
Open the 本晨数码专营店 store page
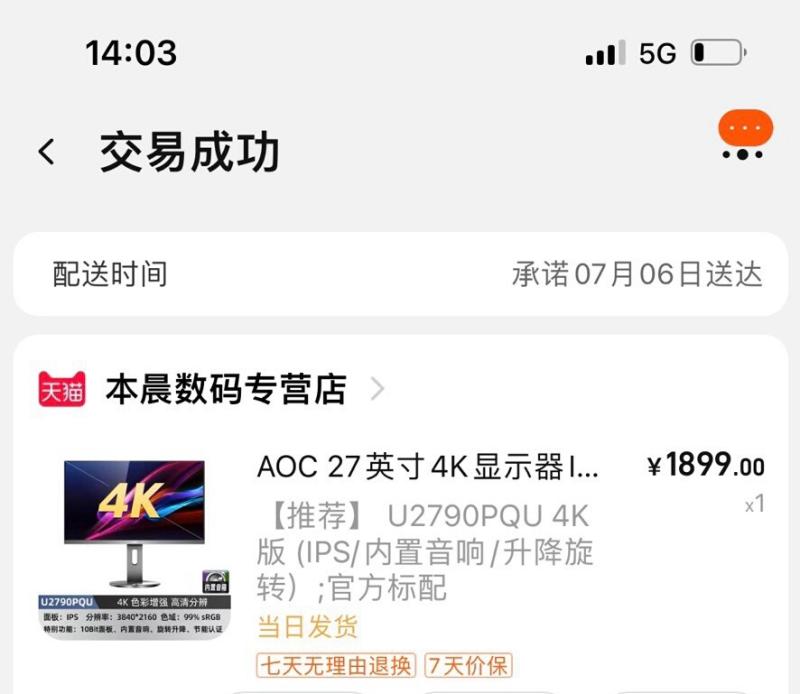point(225,389)
